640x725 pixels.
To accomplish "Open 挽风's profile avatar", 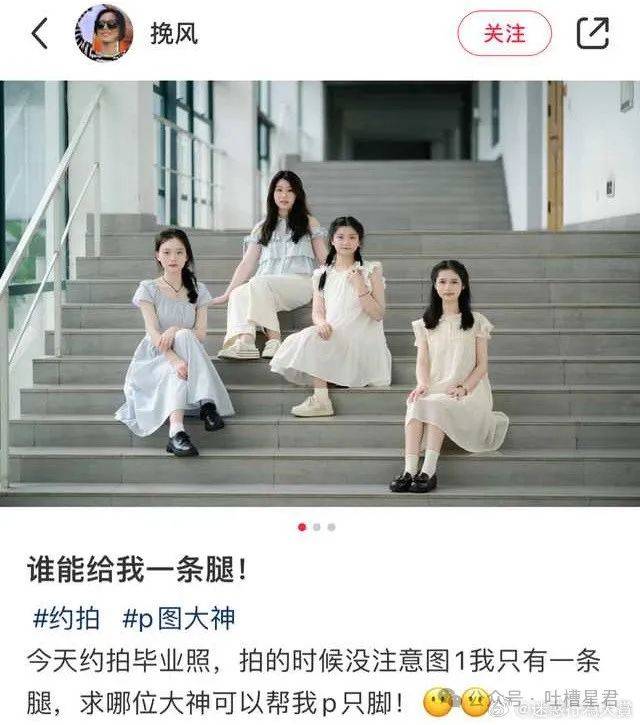I will tap(104, 33).
